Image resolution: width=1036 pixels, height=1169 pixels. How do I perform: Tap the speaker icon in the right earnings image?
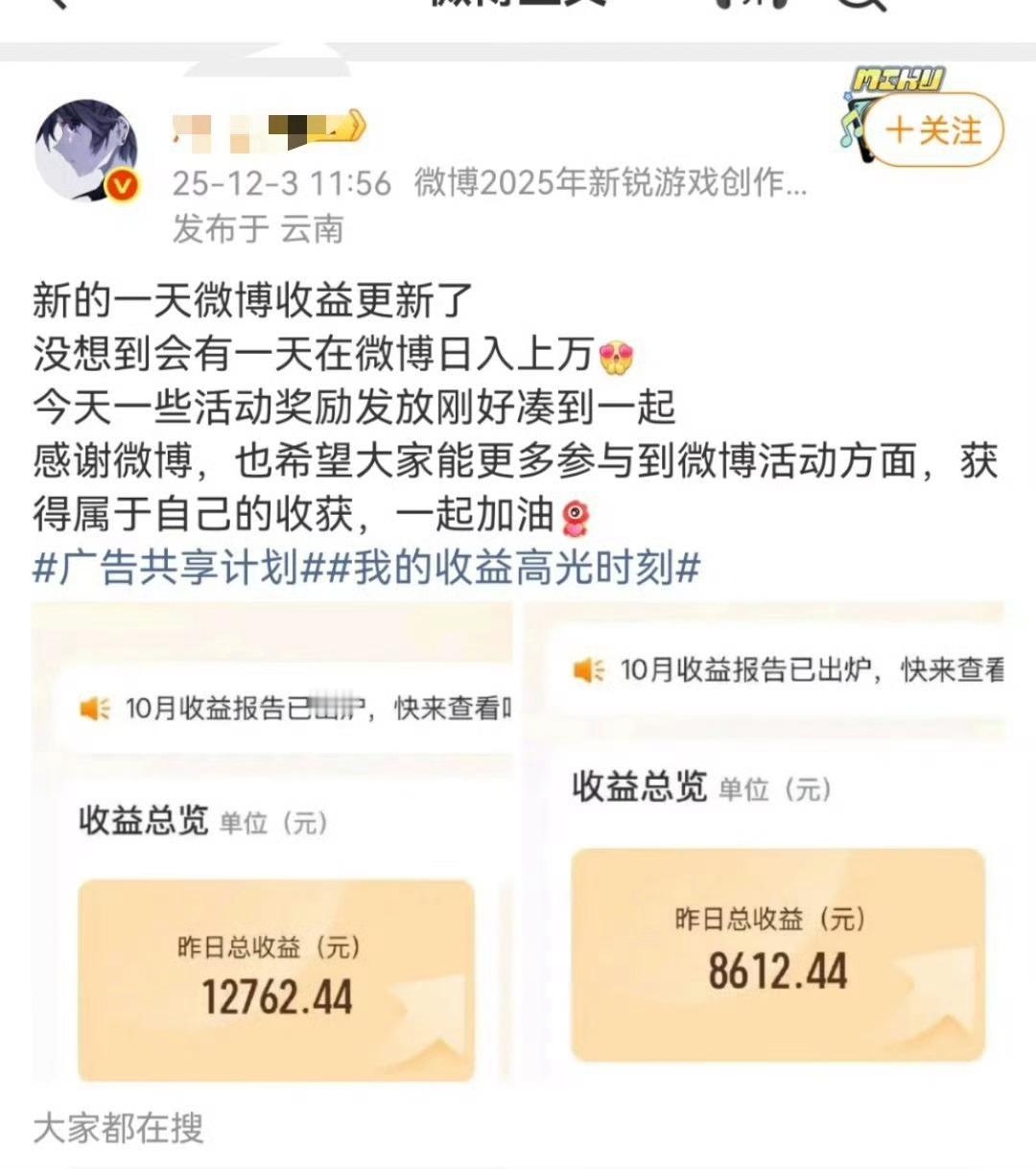pos(590,668)
